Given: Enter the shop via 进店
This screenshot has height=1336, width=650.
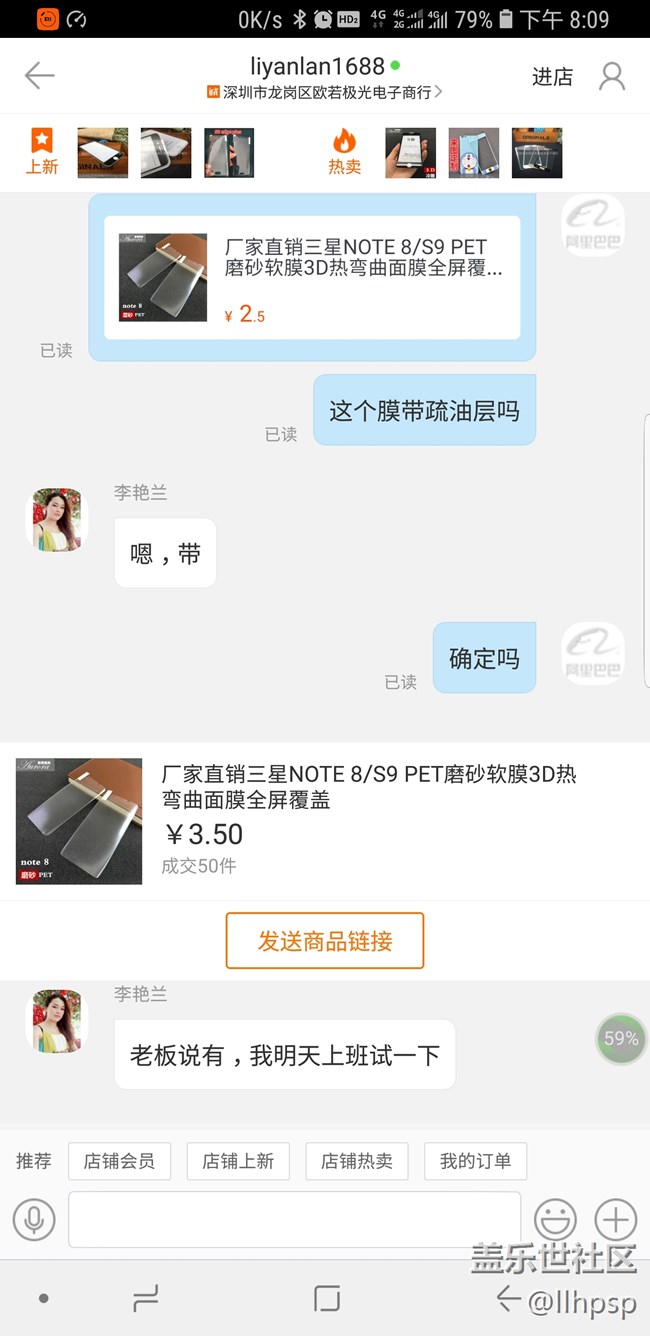Looking at the screenshot, I should [552, 77].
